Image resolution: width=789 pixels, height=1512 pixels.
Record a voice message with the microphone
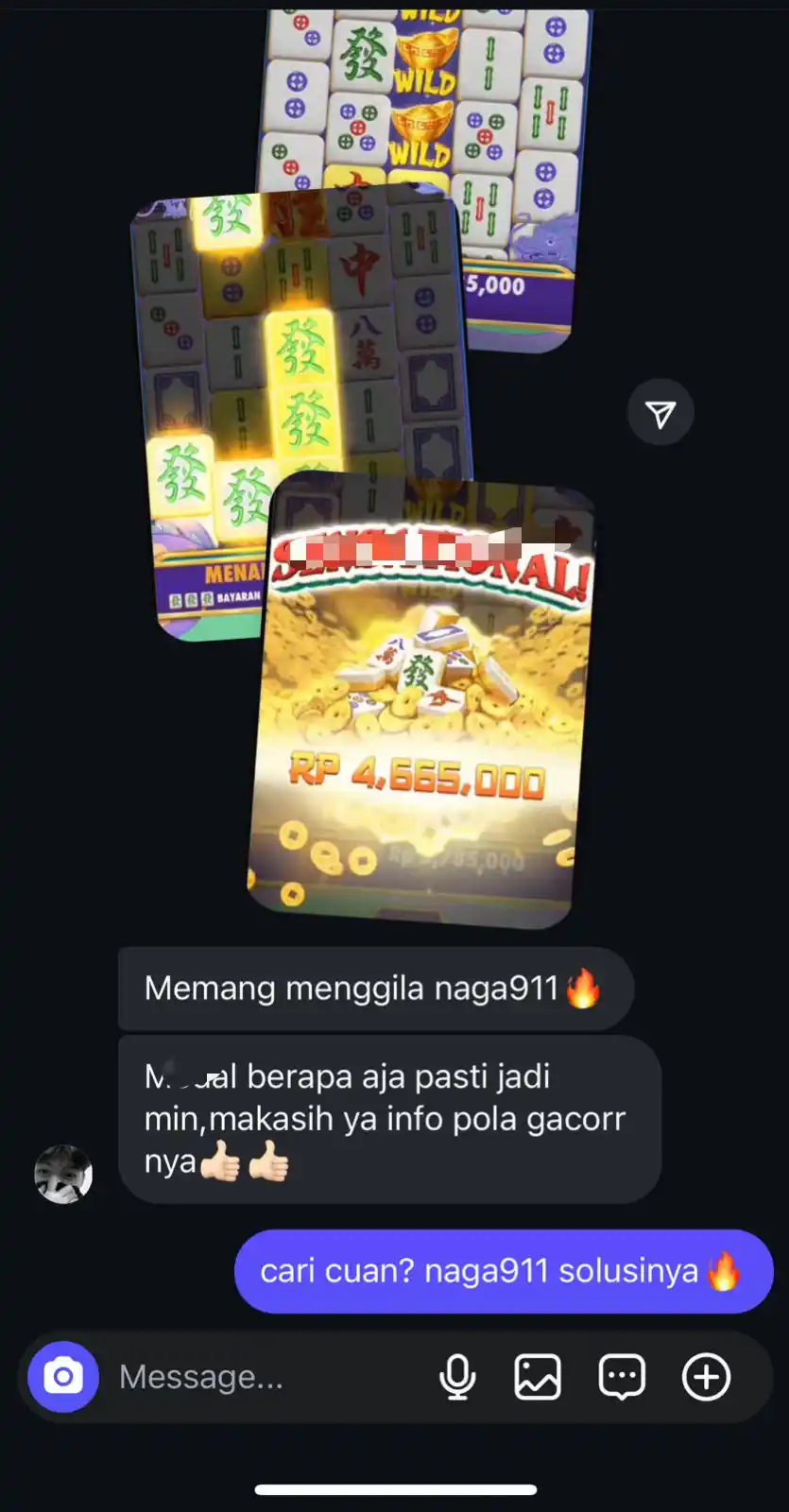pyautogui.click(x=457, y=1377)
